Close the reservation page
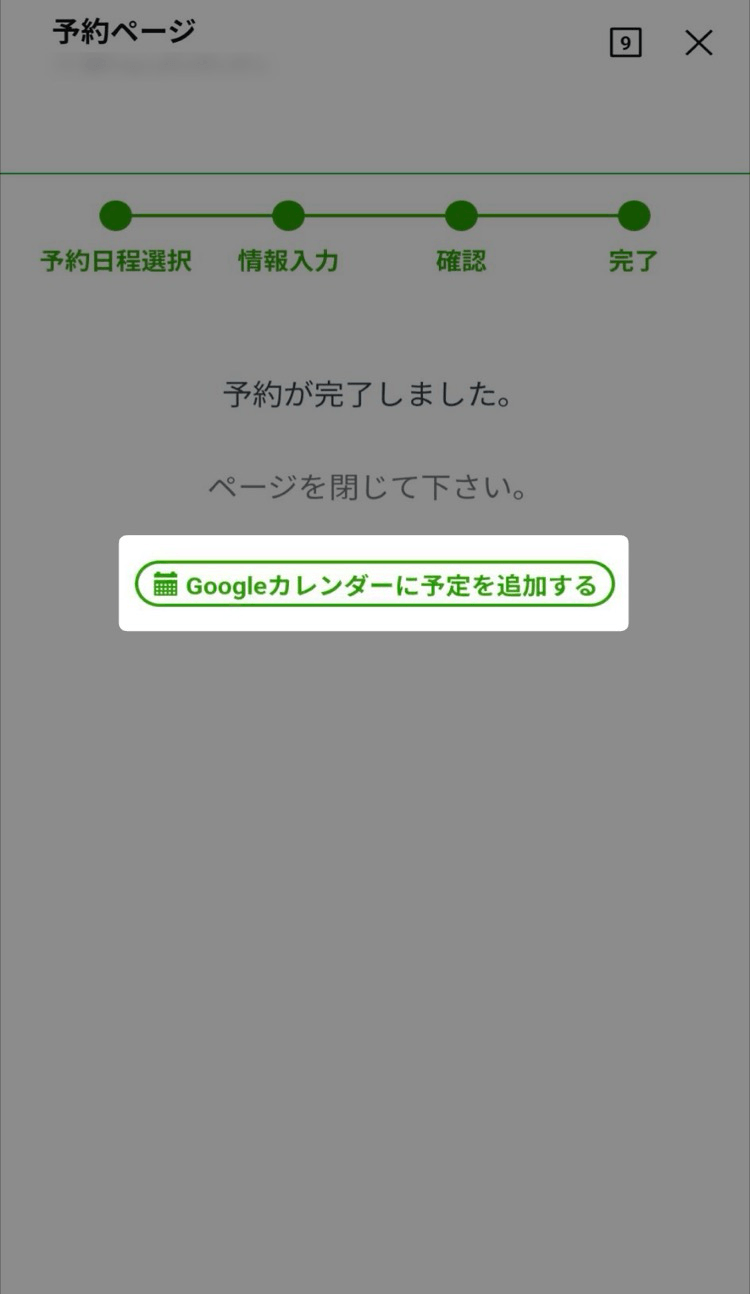750x1294 pixels. click(698, 42)
